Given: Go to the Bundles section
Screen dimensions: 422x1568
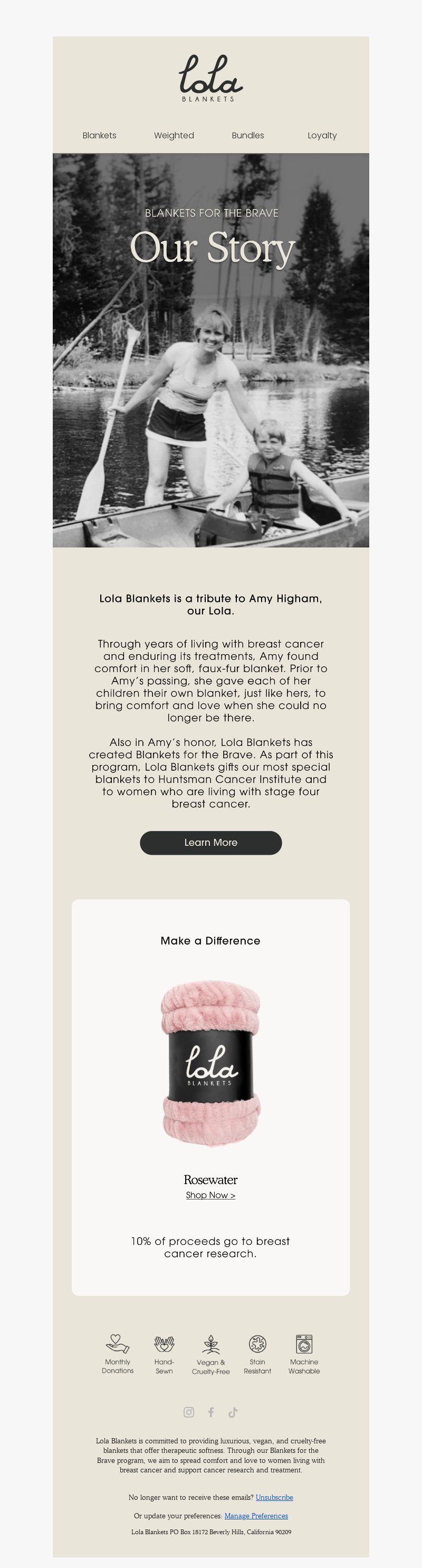Looking at the screenshot, I should 247,135.
